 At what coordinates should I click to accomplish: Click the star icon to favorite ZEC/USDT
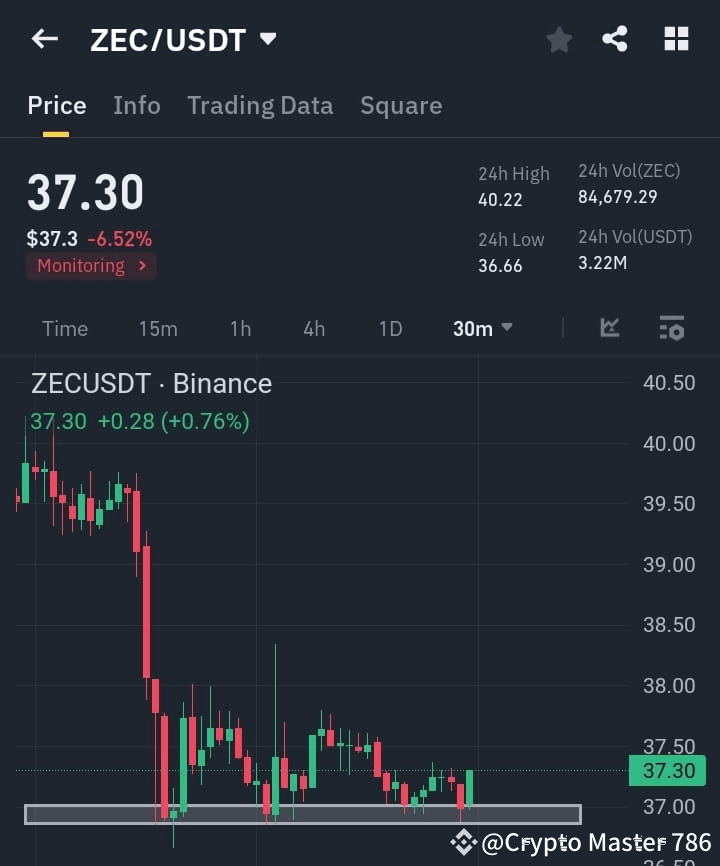point(558,39)
